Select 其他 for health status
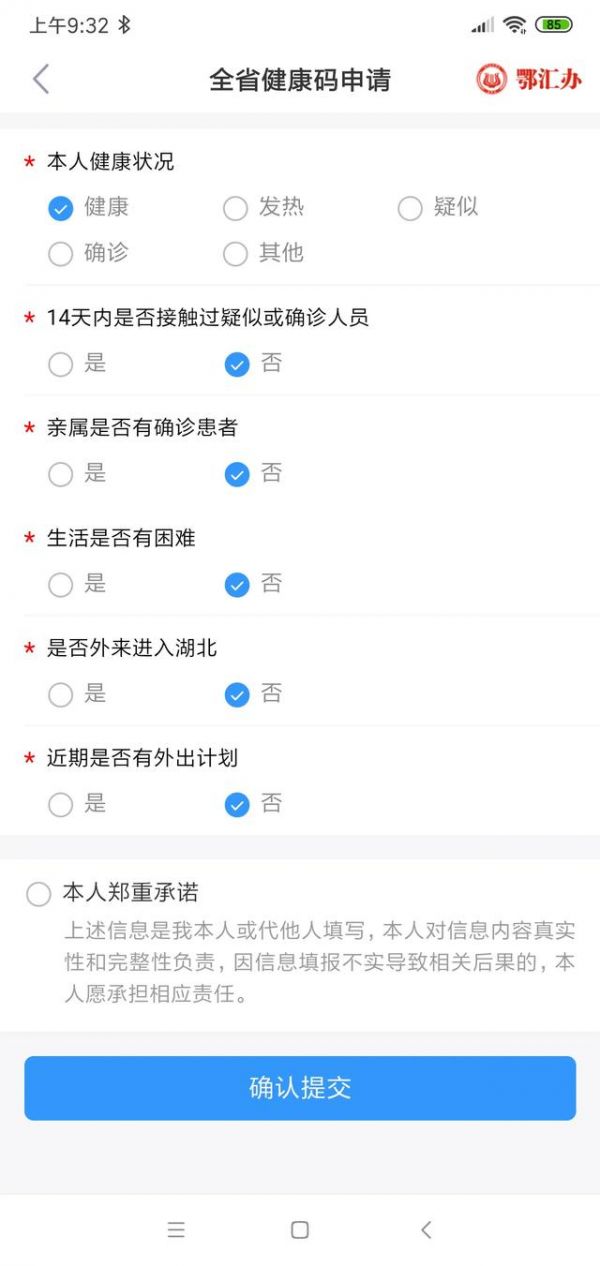The image size is (600, 1266). (x=235, y=254)
